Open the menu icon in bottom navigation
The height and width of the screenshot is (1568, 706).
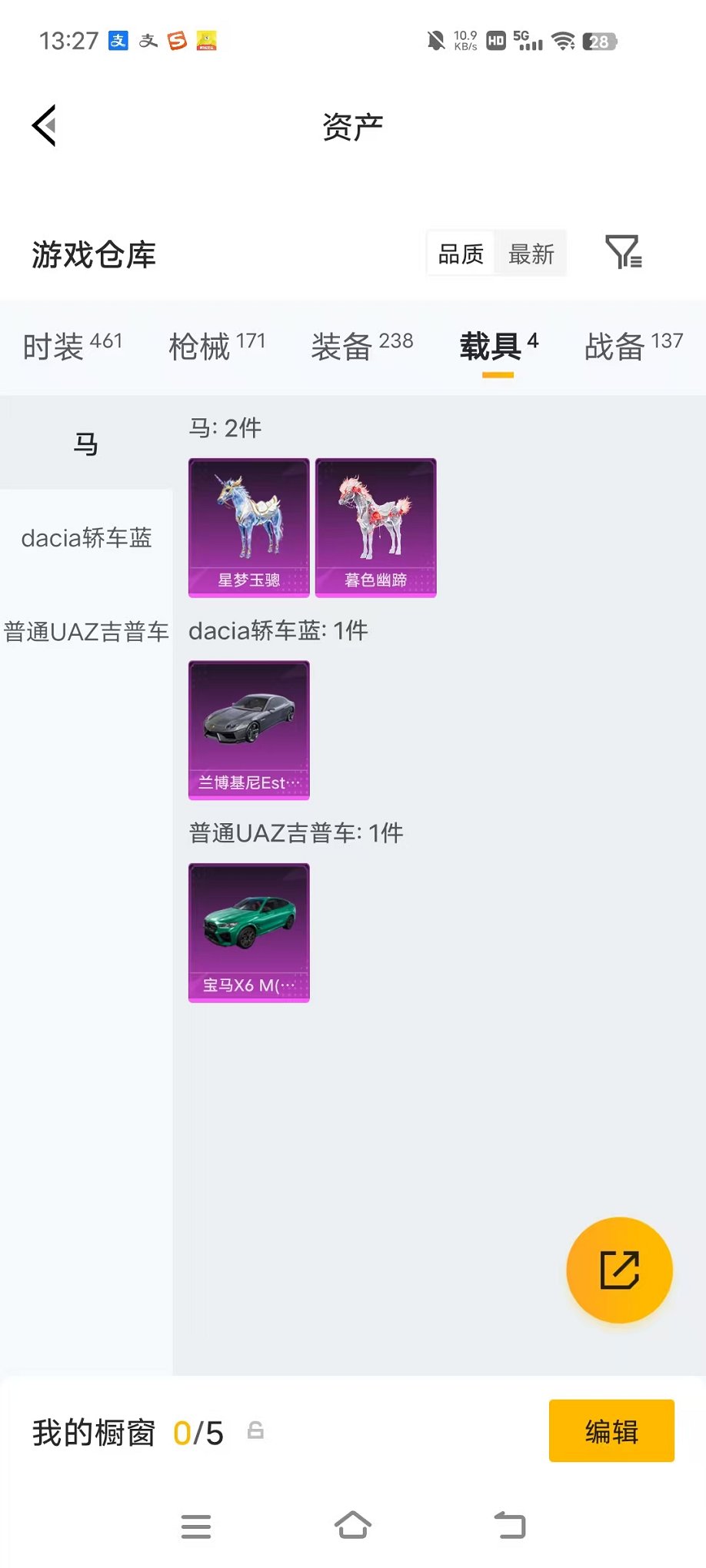tap(196, 1526)
